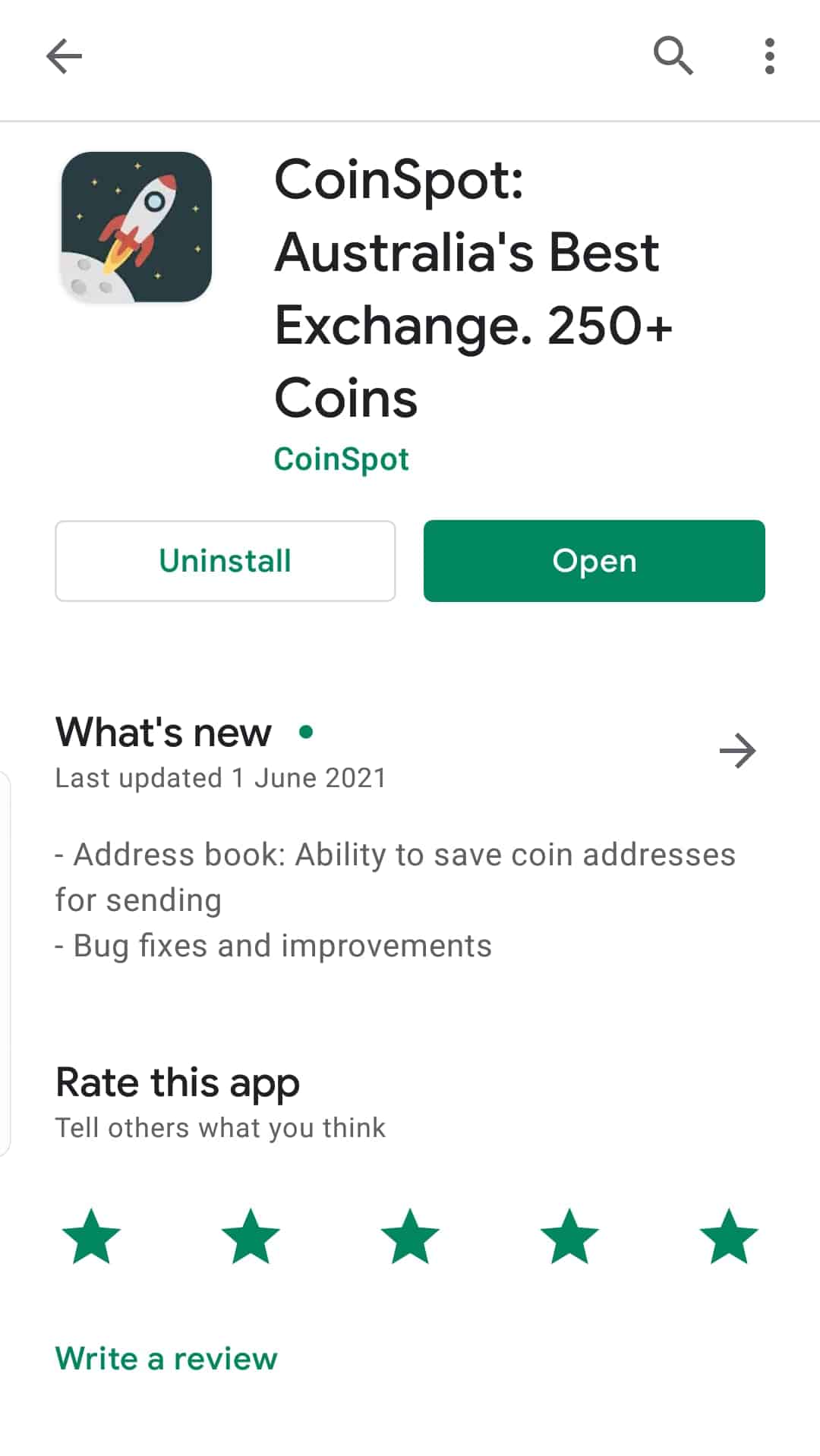
Task: Rate the app one star
Action: click(91, 1237)
